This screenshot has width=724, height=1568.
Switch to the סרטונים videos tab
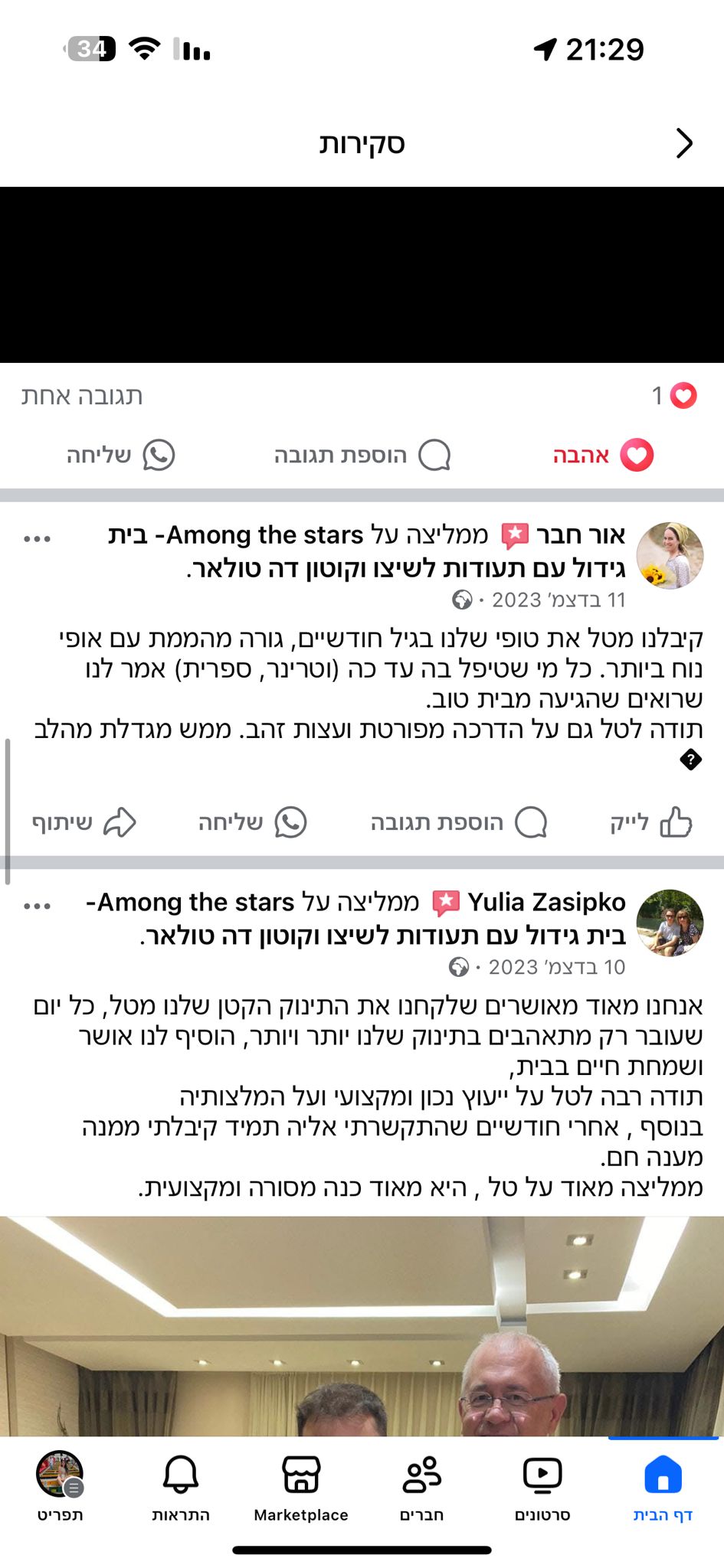pyautogui.click(x=542, y=1487)
